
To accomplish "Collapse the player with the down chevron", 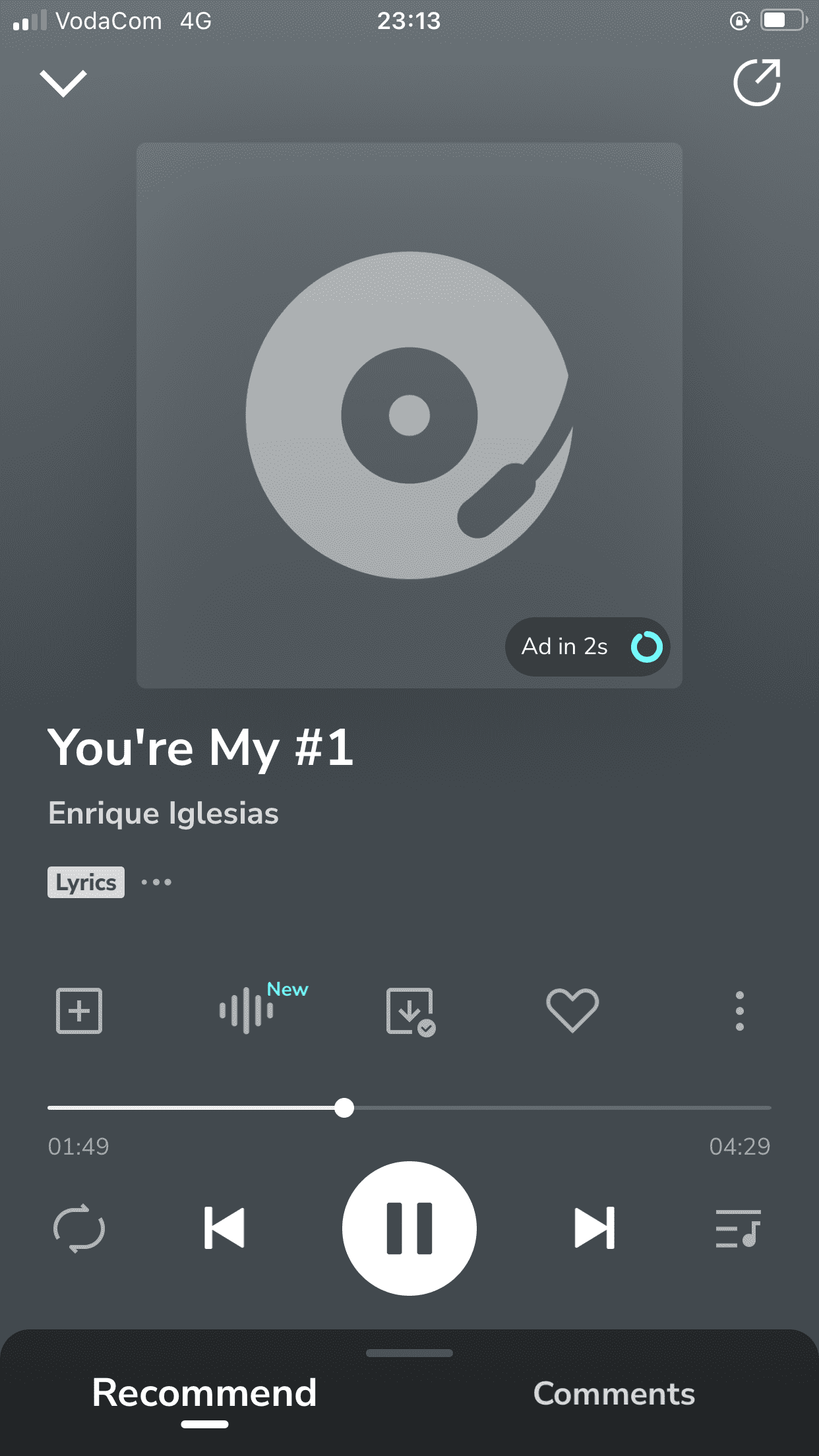I will click(x=63, y=83).
